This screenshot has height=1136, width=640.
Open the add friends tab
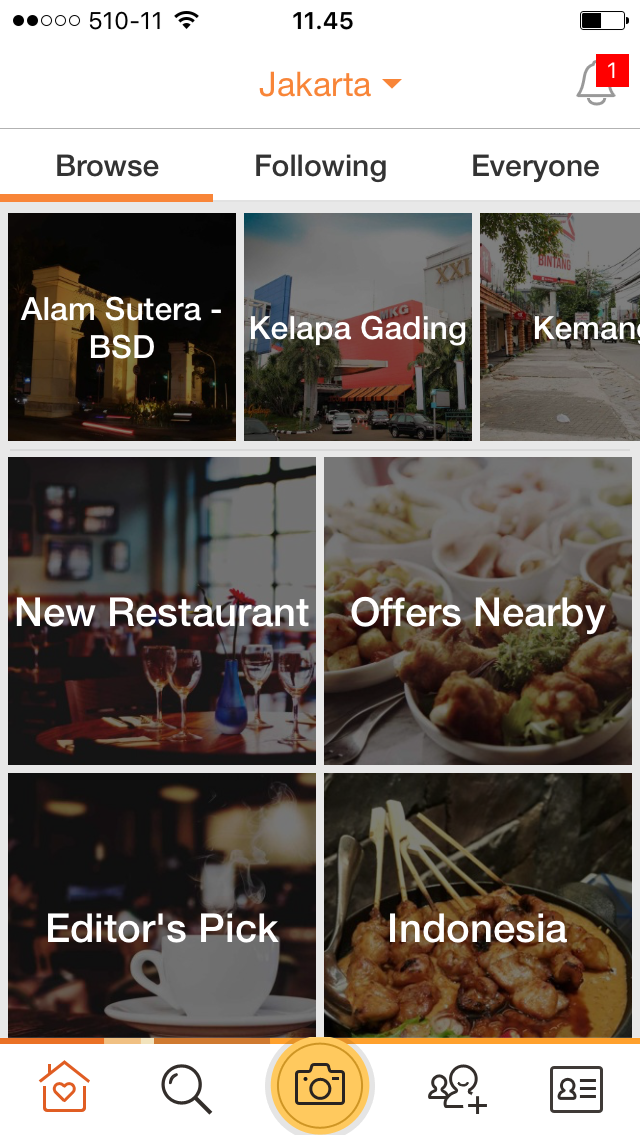click(x=456, y=1088)
